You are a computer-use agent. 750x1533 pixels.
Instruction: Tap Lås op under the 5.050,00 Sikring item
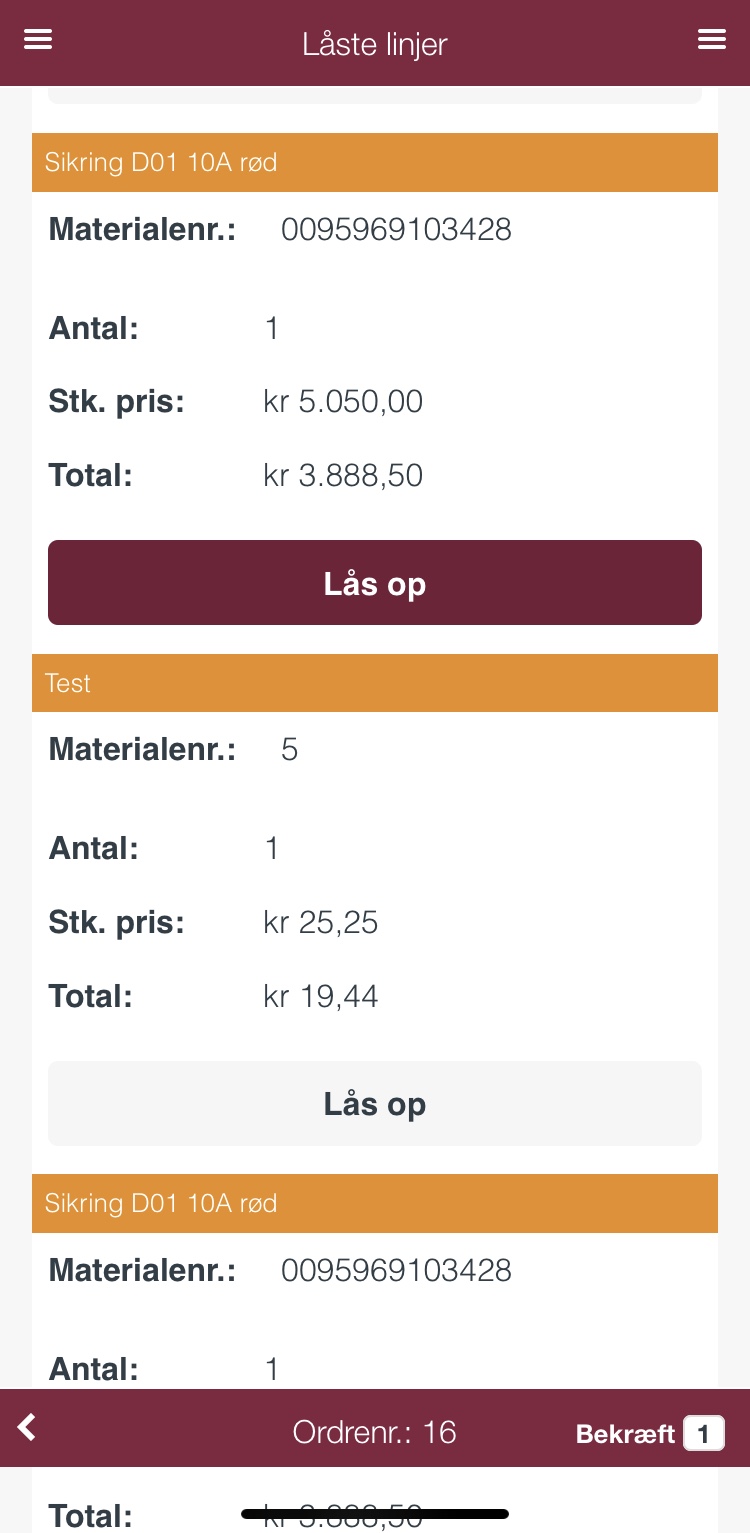(375, 583)
